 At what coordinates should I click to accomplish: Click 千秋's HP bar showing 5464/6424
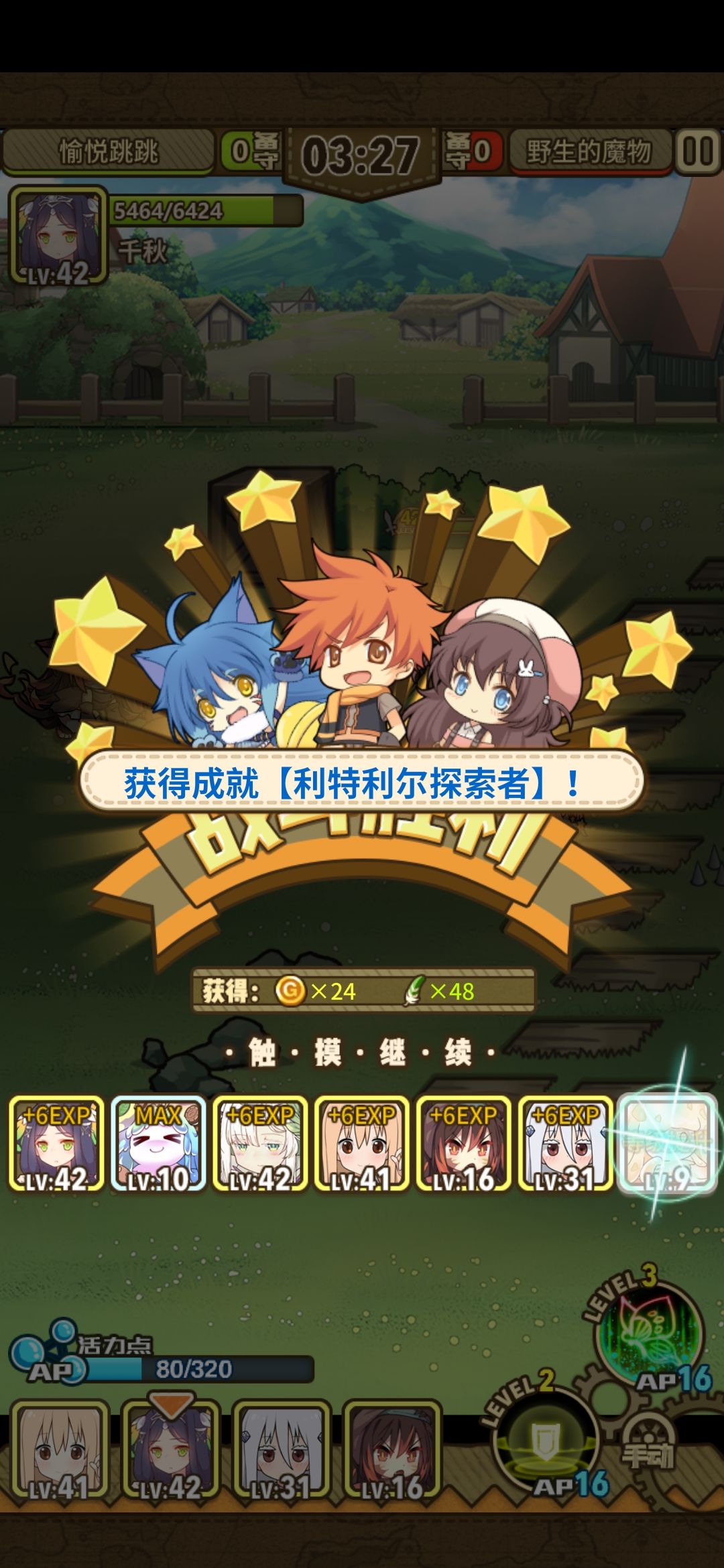[201, 210]
